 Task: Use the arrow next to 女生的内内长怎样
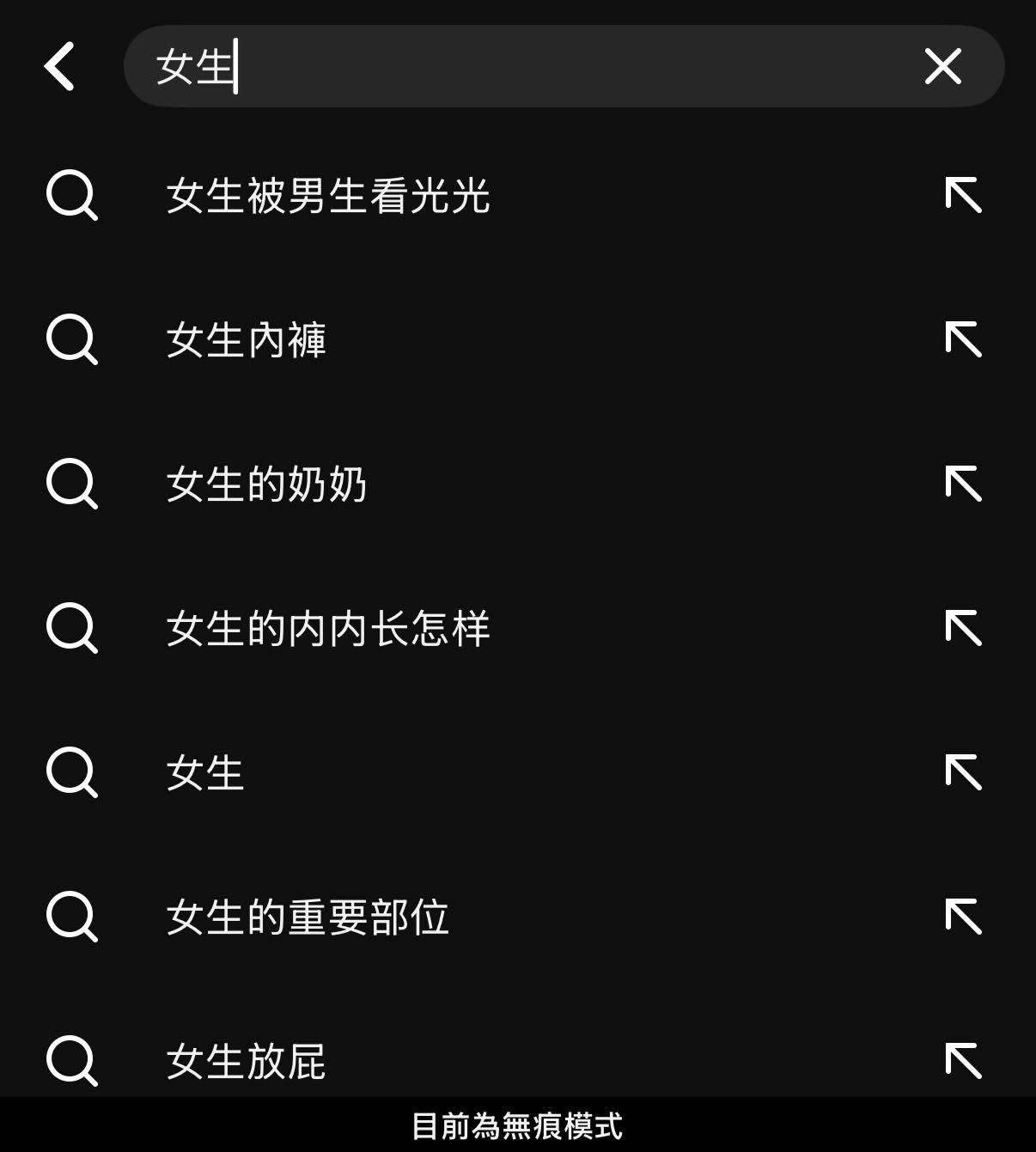point(963,628)
